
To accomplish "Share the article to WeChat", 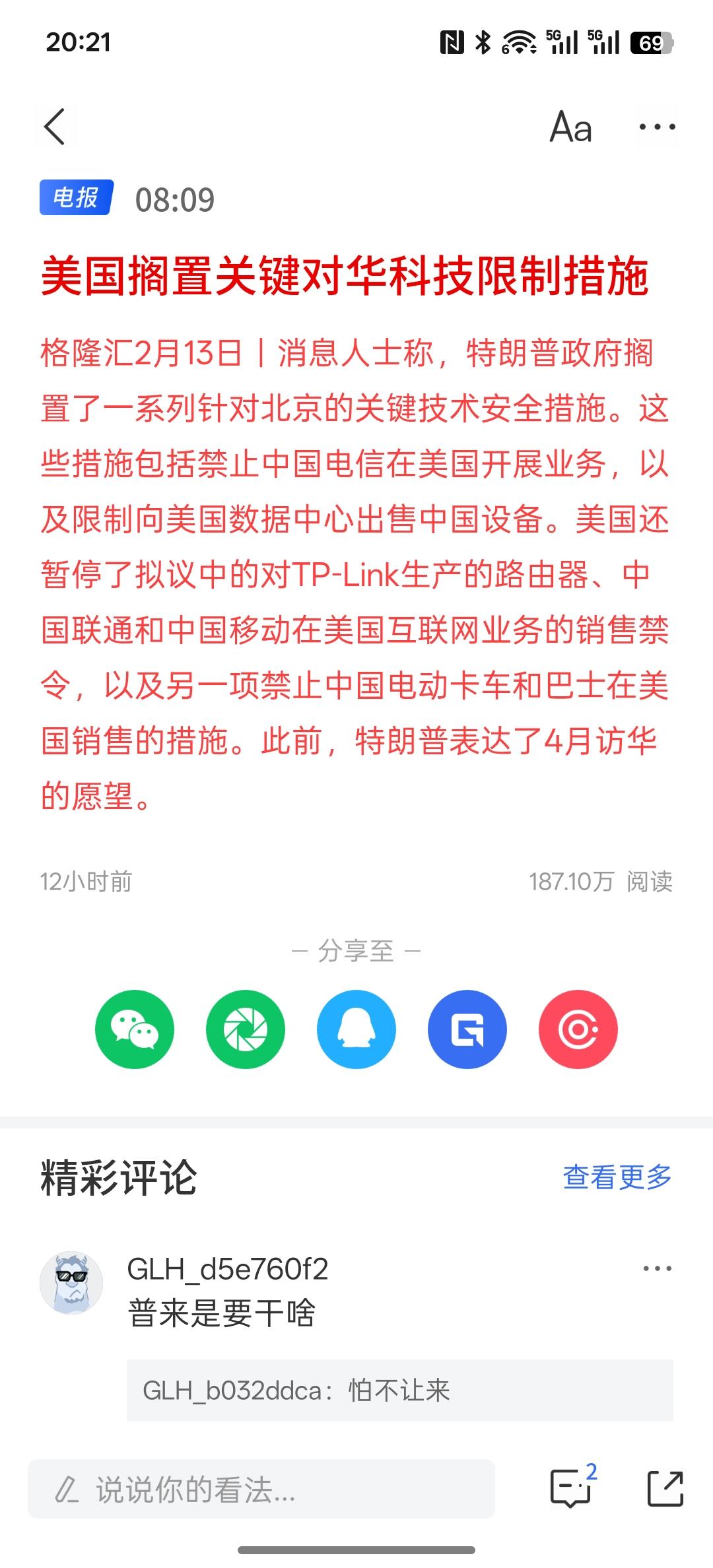I will tap(134, 1029).
